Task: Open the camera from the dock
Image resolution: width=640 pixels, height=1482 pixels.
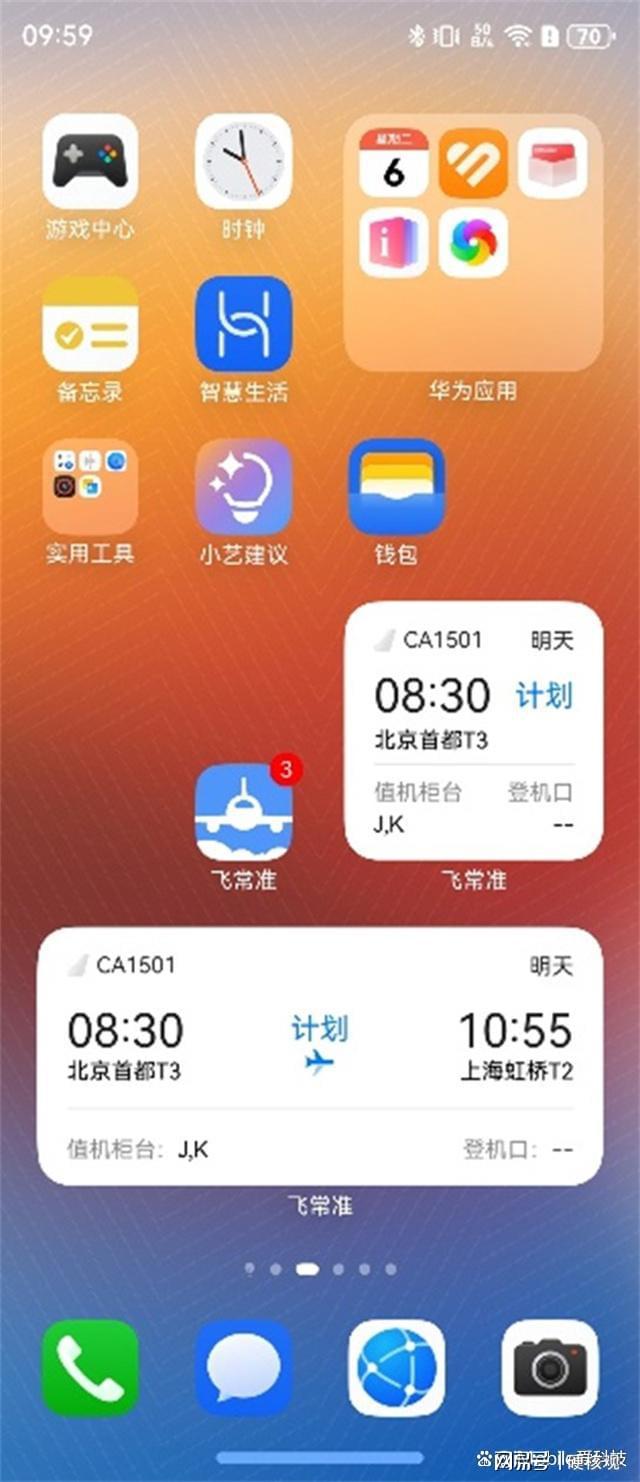Action: click(550, 1368)
